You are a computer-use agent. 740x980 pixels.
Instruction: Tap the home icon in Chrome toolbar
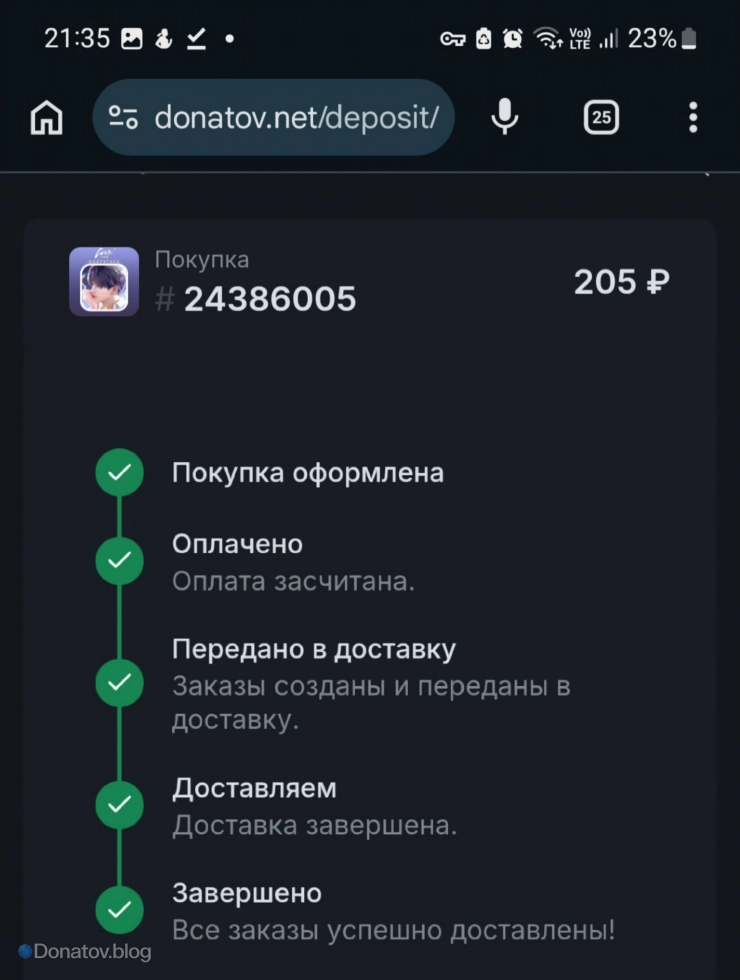click(46, 117)
